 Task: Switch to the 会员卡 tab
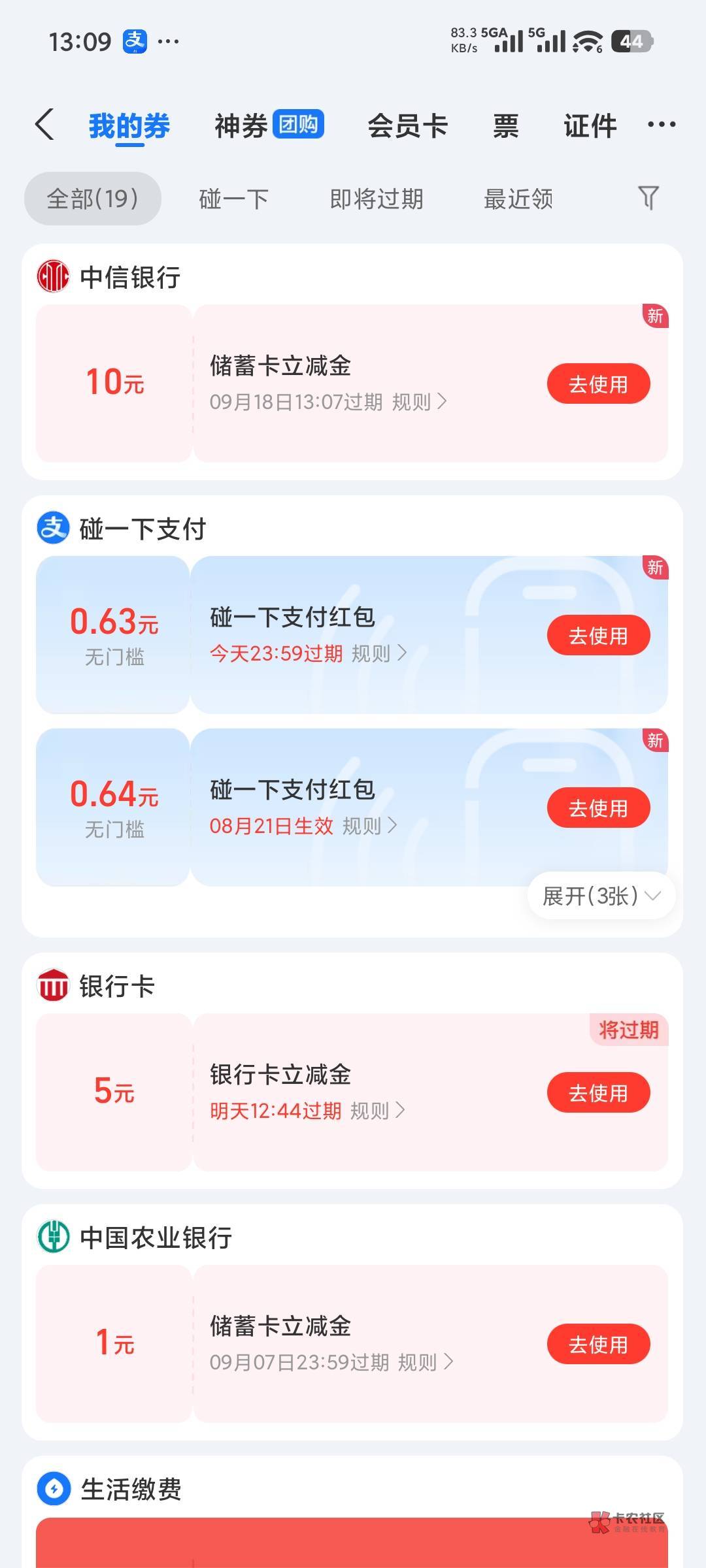407,125
